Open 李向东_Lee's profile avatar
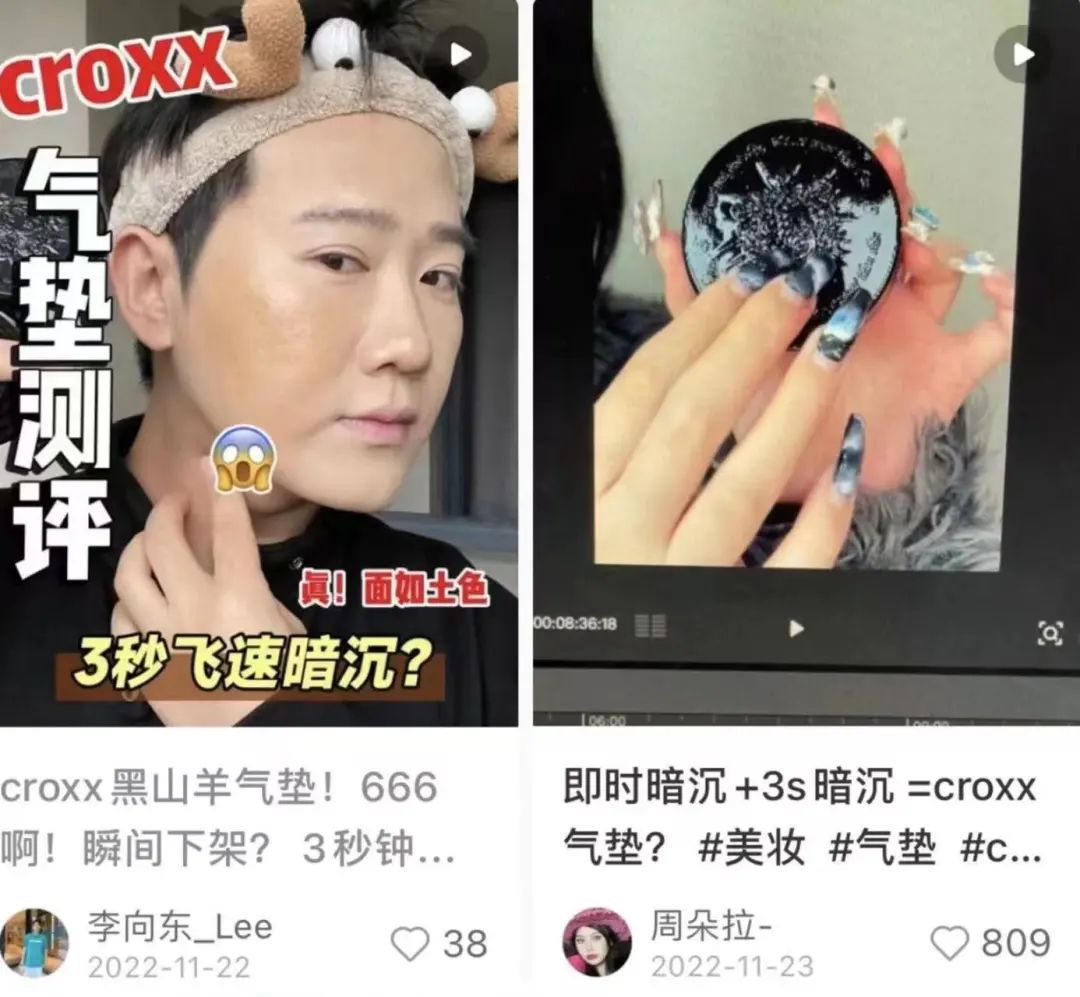The width and height of the screenshot is (1080, 997). pyautogui.click(x=34, y=943)
